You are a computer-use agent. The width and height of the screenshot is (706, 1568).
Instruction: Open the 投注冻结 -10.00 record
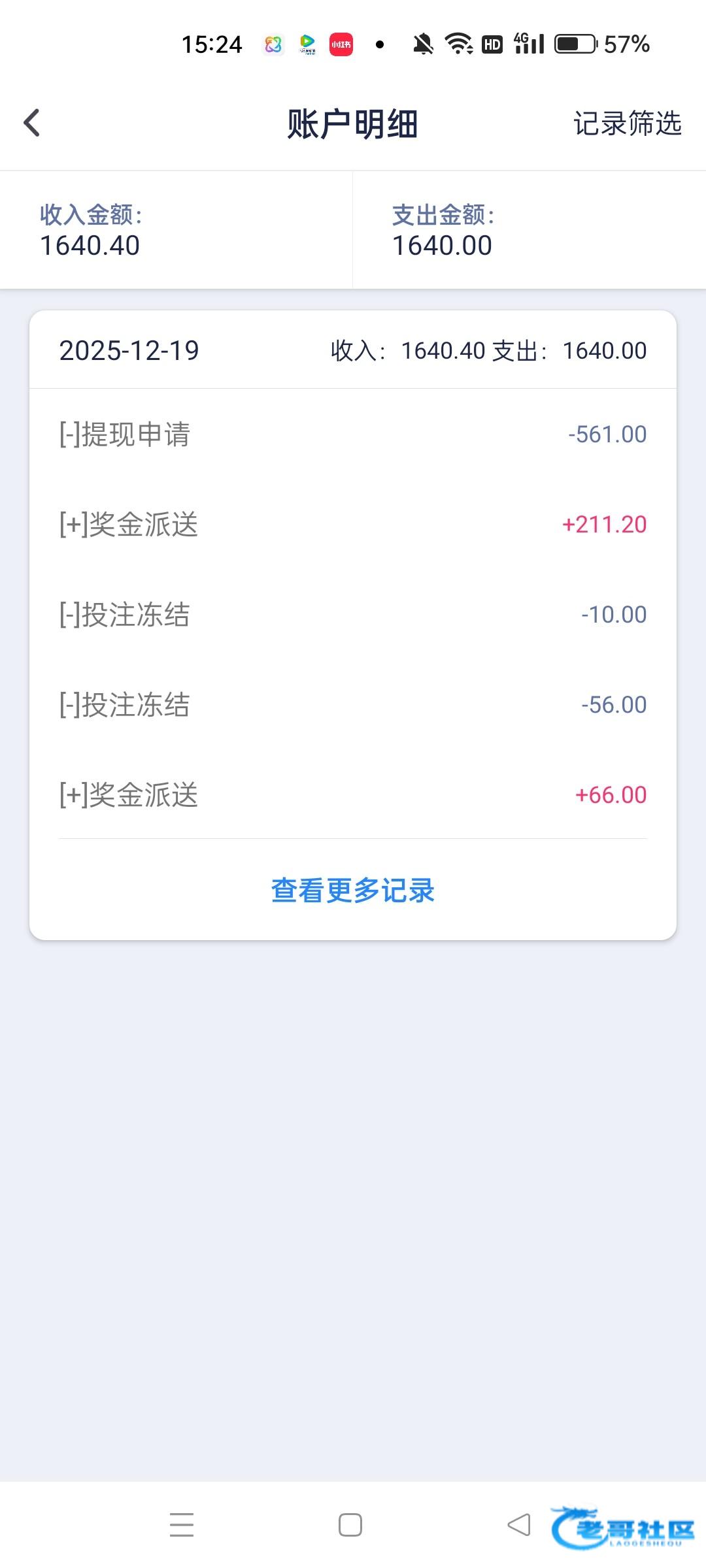pos(353,615)
